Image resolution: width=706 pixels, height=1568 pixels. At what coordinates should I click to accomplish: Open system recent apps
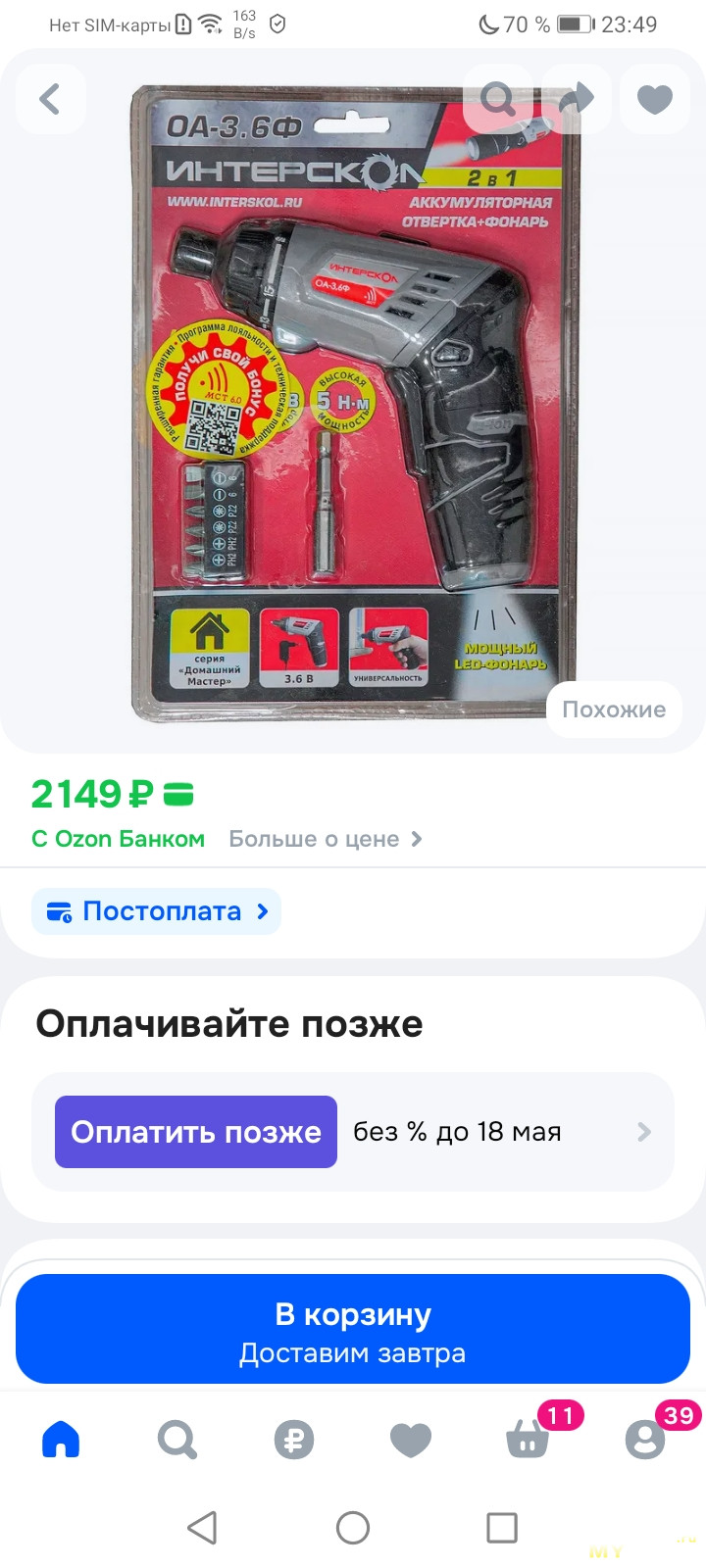[x=502, y=1527]
